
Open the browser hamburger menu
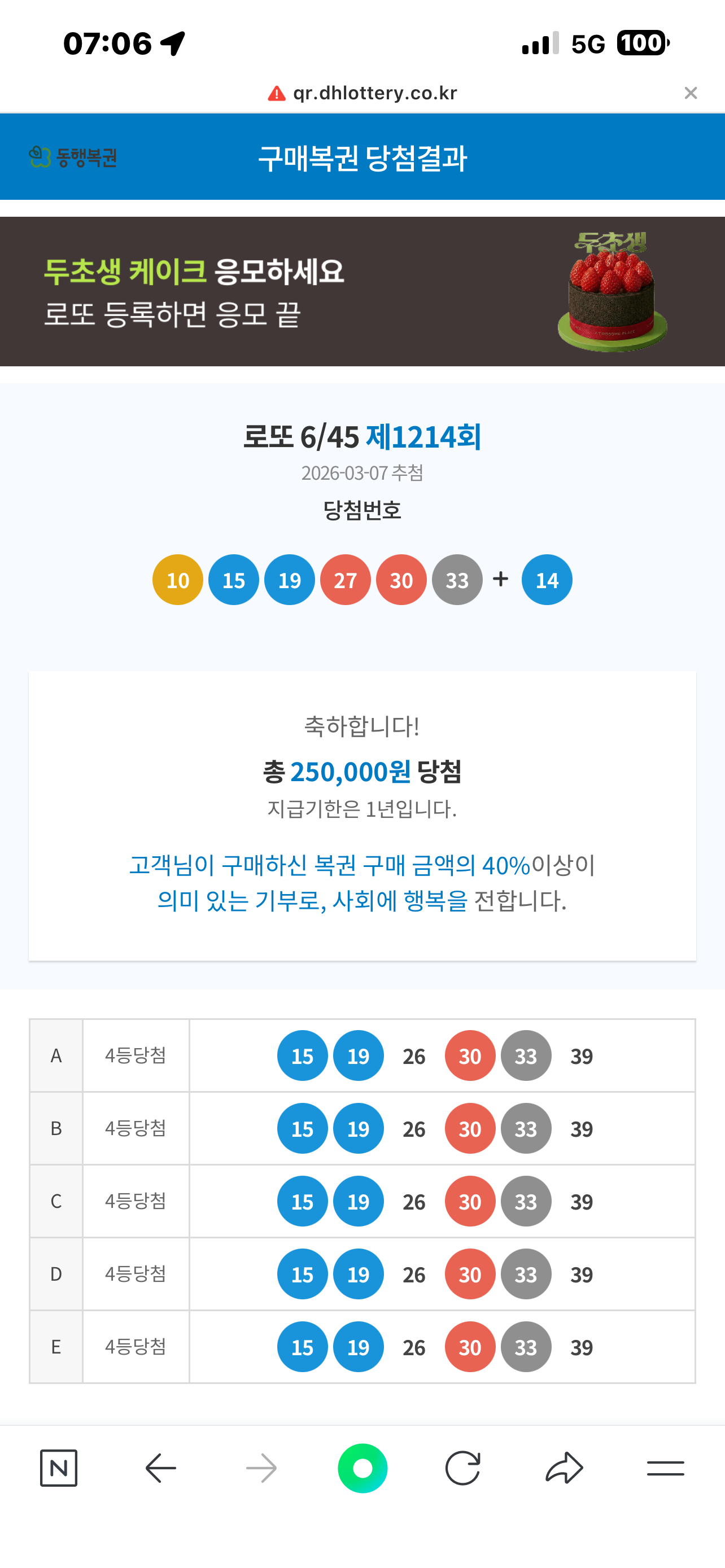pyautogui.click(x=665, y=1468)
